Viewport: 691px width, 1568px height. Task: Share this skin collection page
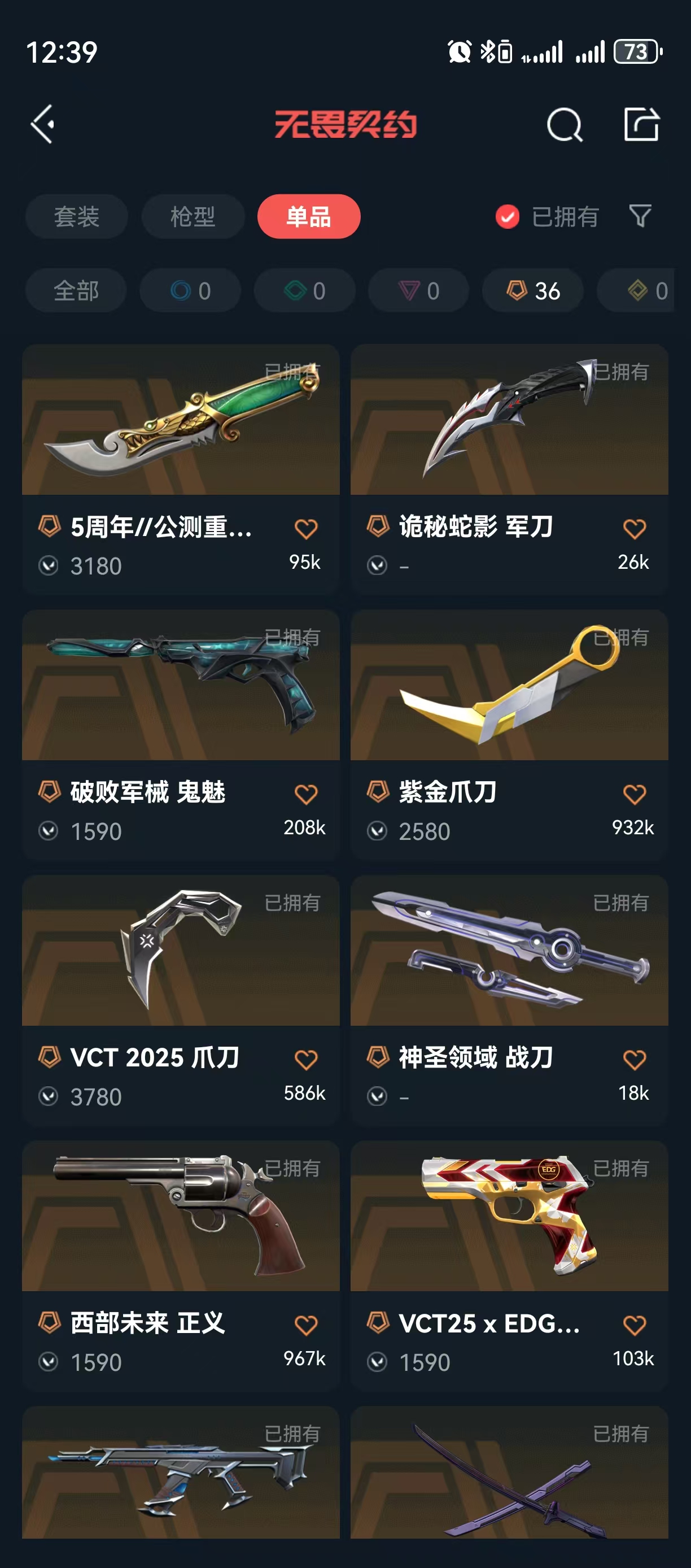tap(641, 124)
